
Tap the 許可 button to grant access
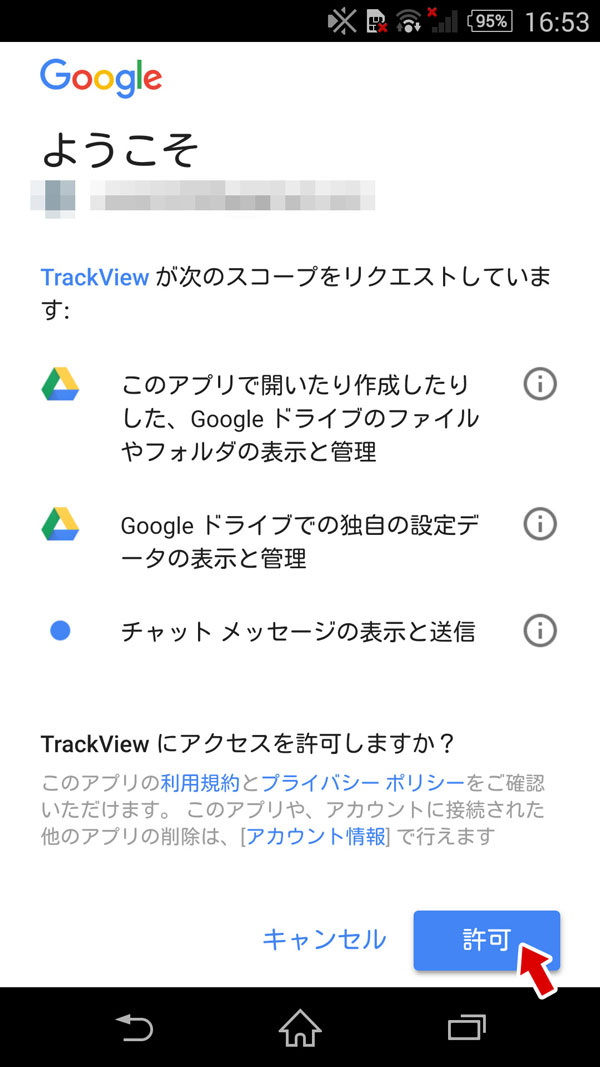(x=486, y=940)
